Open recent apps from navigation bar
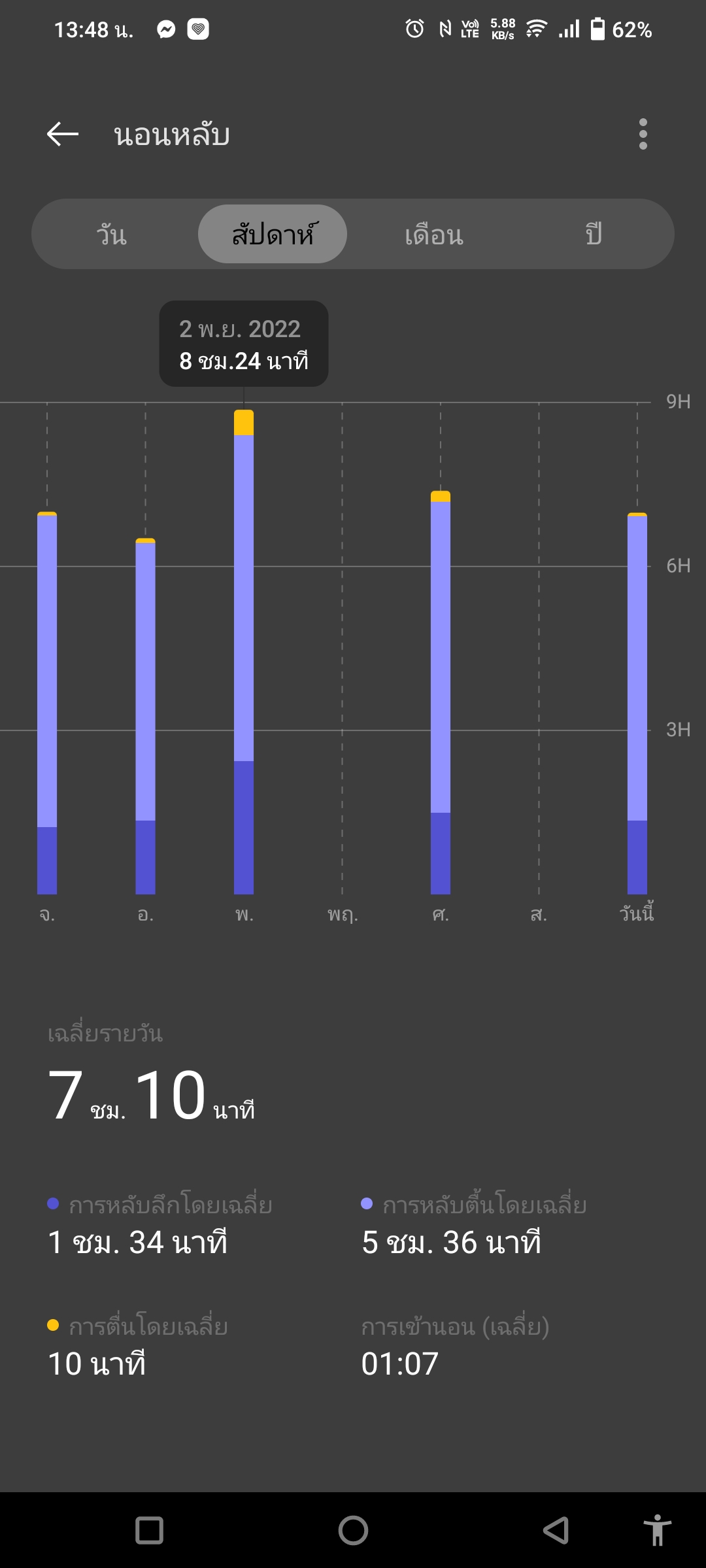This screenshot has width=706, height=1568. [x=149, y=1530]
